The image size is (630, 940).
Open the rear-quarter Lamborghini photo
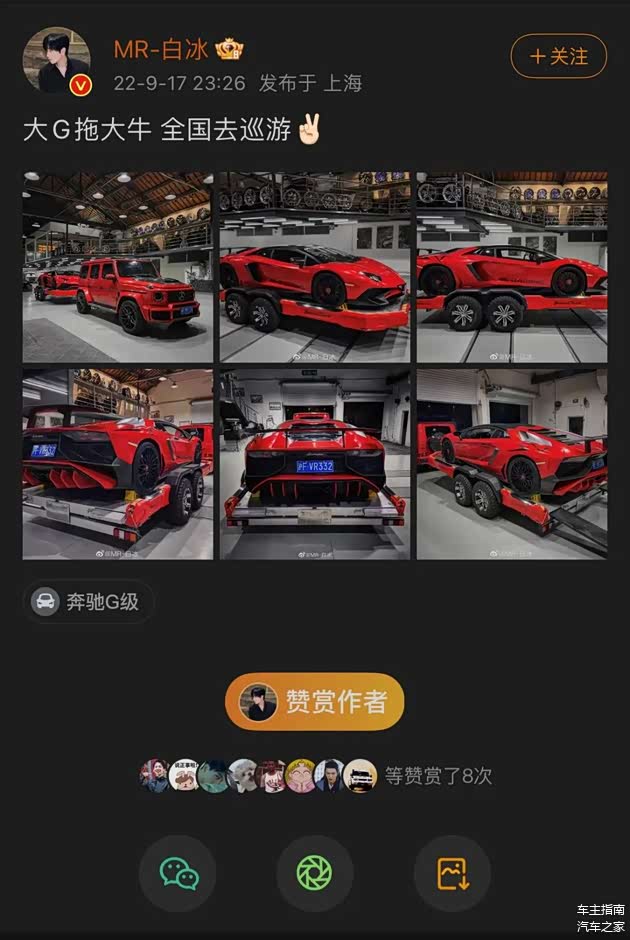click(x=118, y=464)
